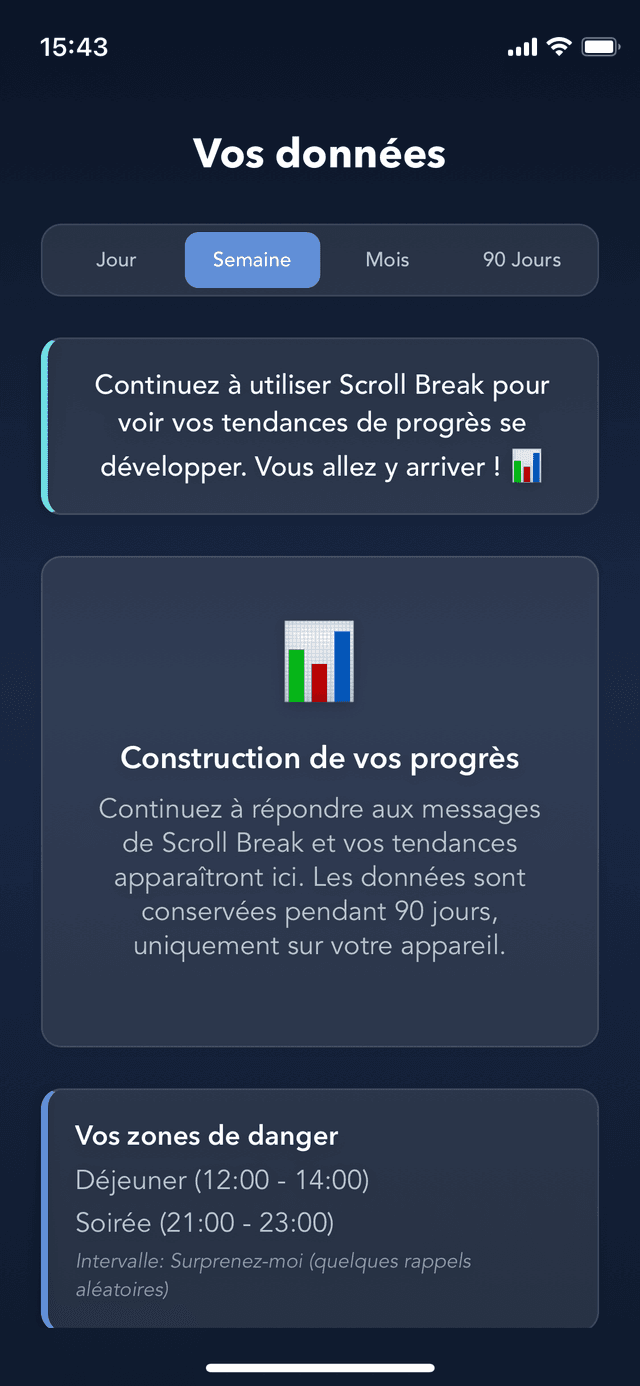Select the Semaine time range
640x1386 pixels.
coord(252,260)
